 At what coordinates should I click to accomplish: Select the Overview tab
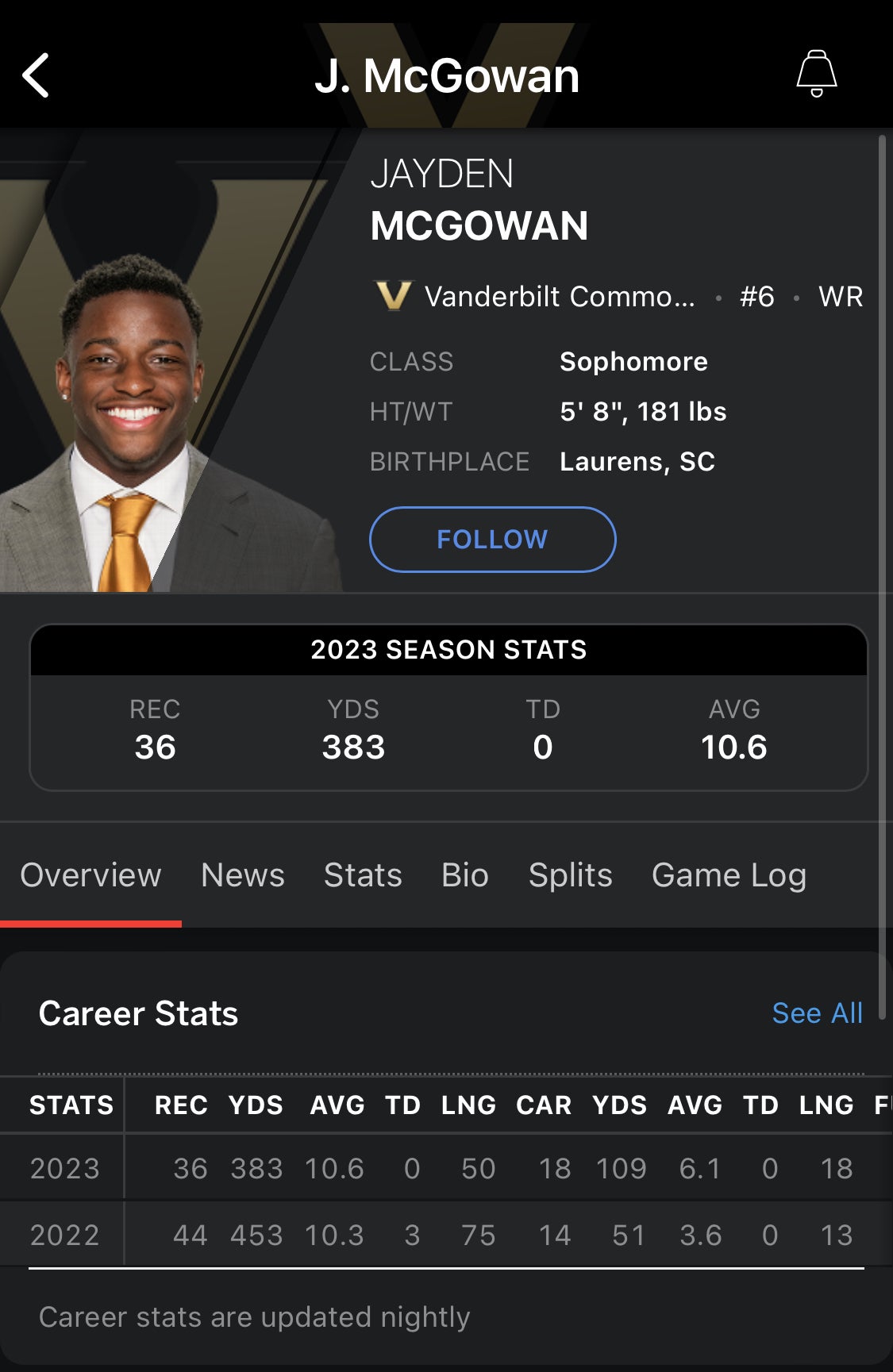tap(90, 875)
